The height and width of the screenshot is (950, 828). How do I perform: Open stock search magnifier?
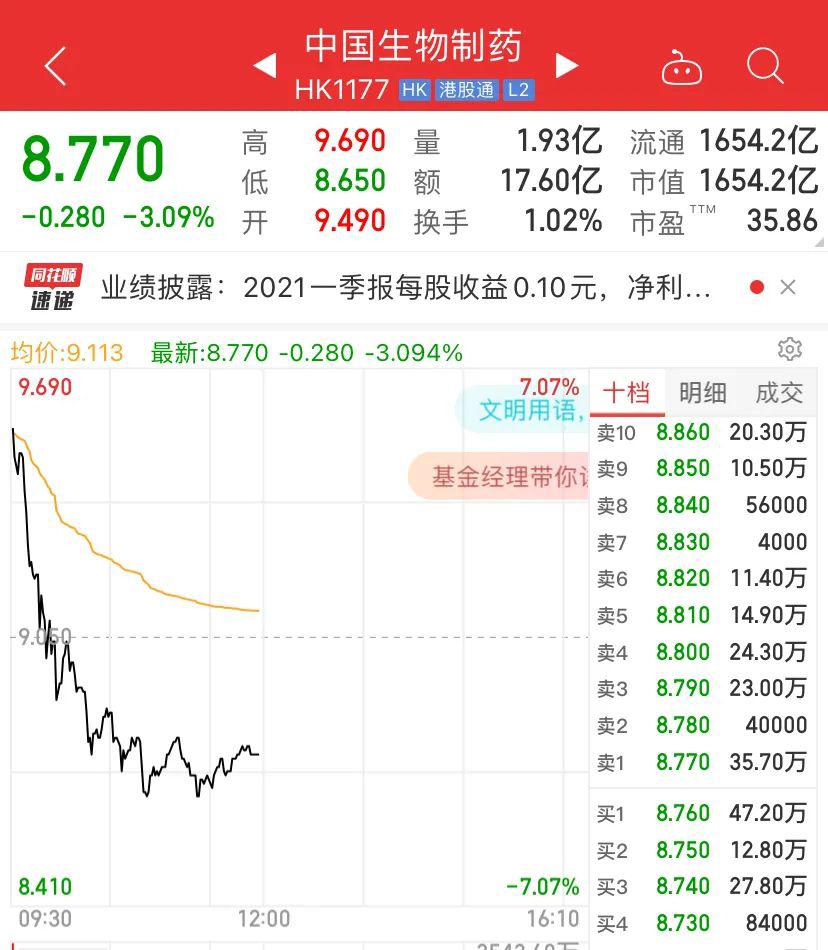coord(765,67)
